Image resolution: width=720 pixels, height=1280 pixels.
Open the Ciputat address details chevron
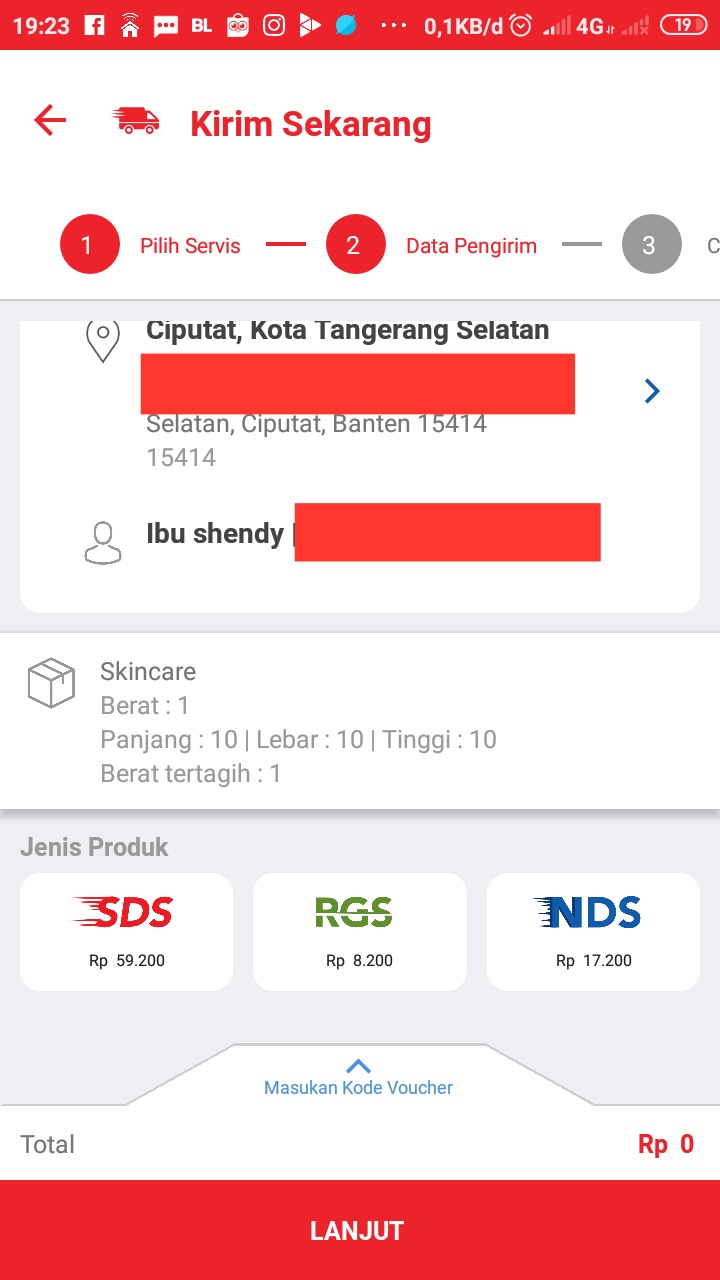pos(652,391)
